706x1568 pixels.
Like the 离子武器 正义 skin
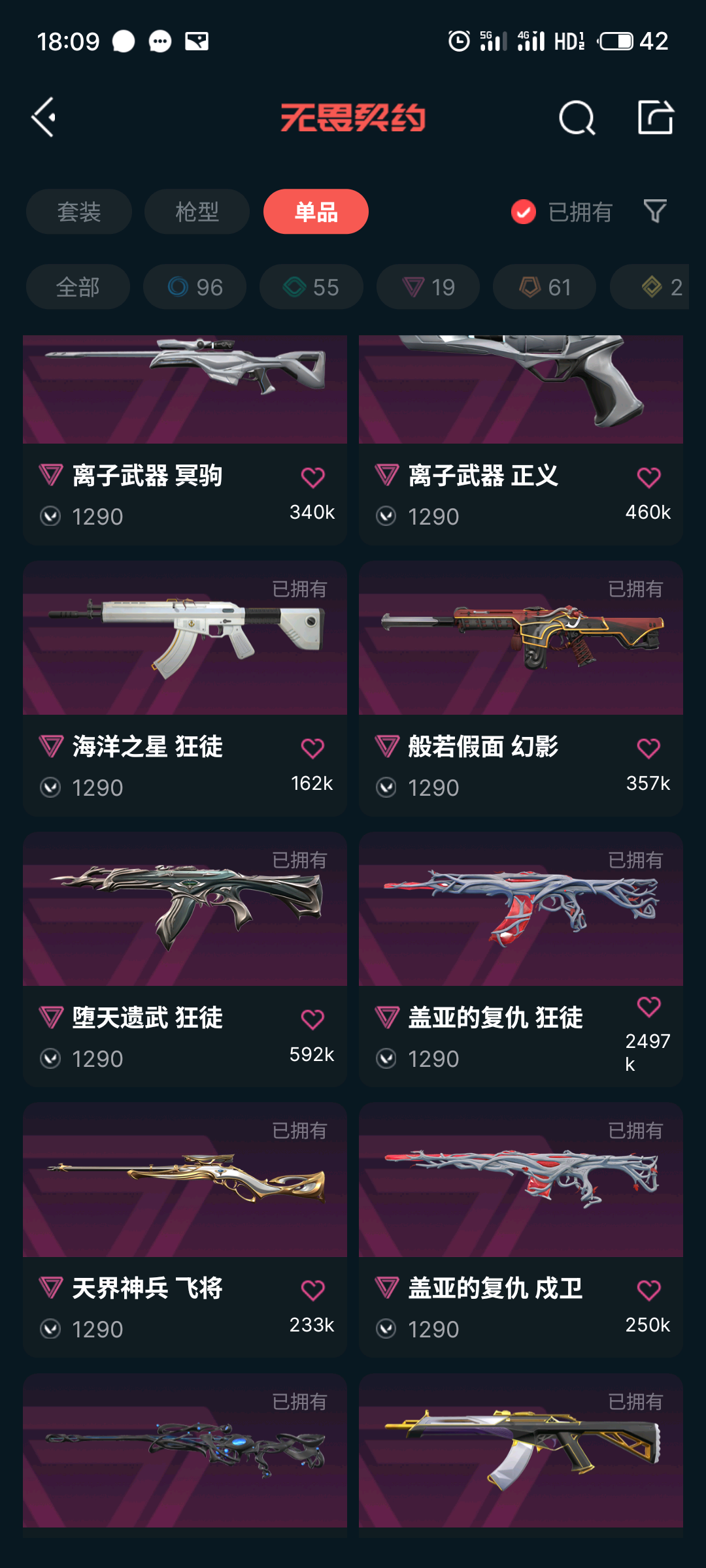click(x=648, y=478)
